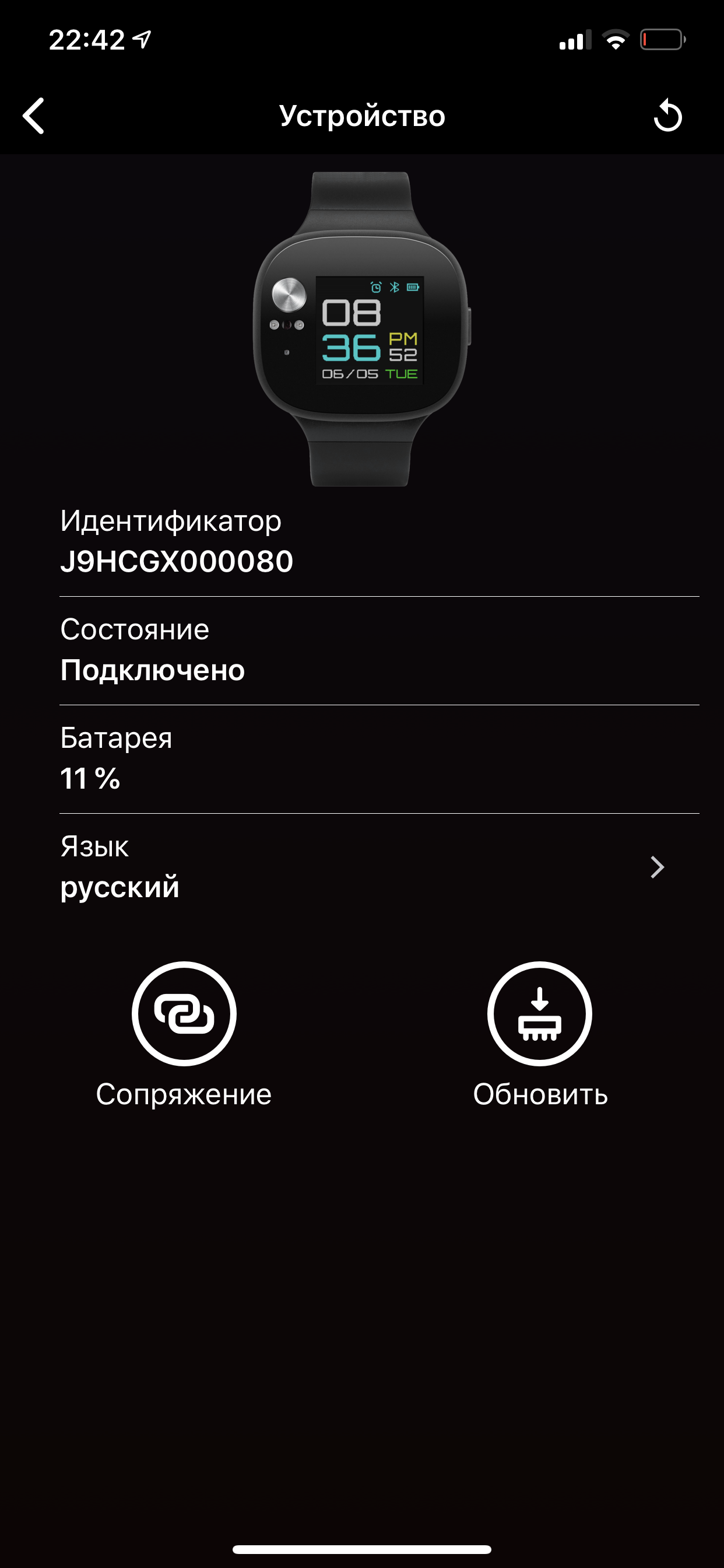Start pairing with the Сопряжение button
The image size is (724, 1568).
pyautogui.click(x=184, y=1014)
